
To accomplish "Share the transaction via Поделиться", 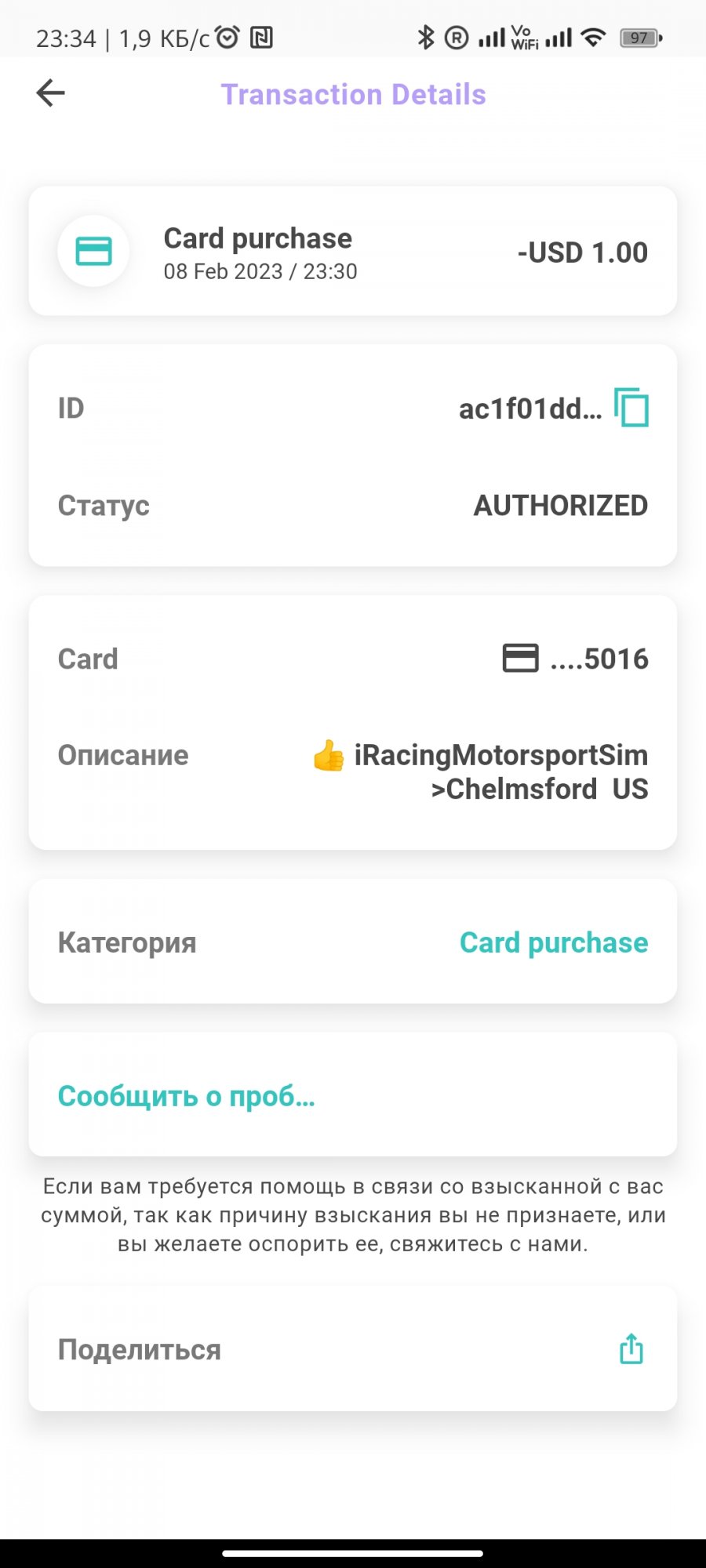I will pyautogui.click(x=631, y=1349).
